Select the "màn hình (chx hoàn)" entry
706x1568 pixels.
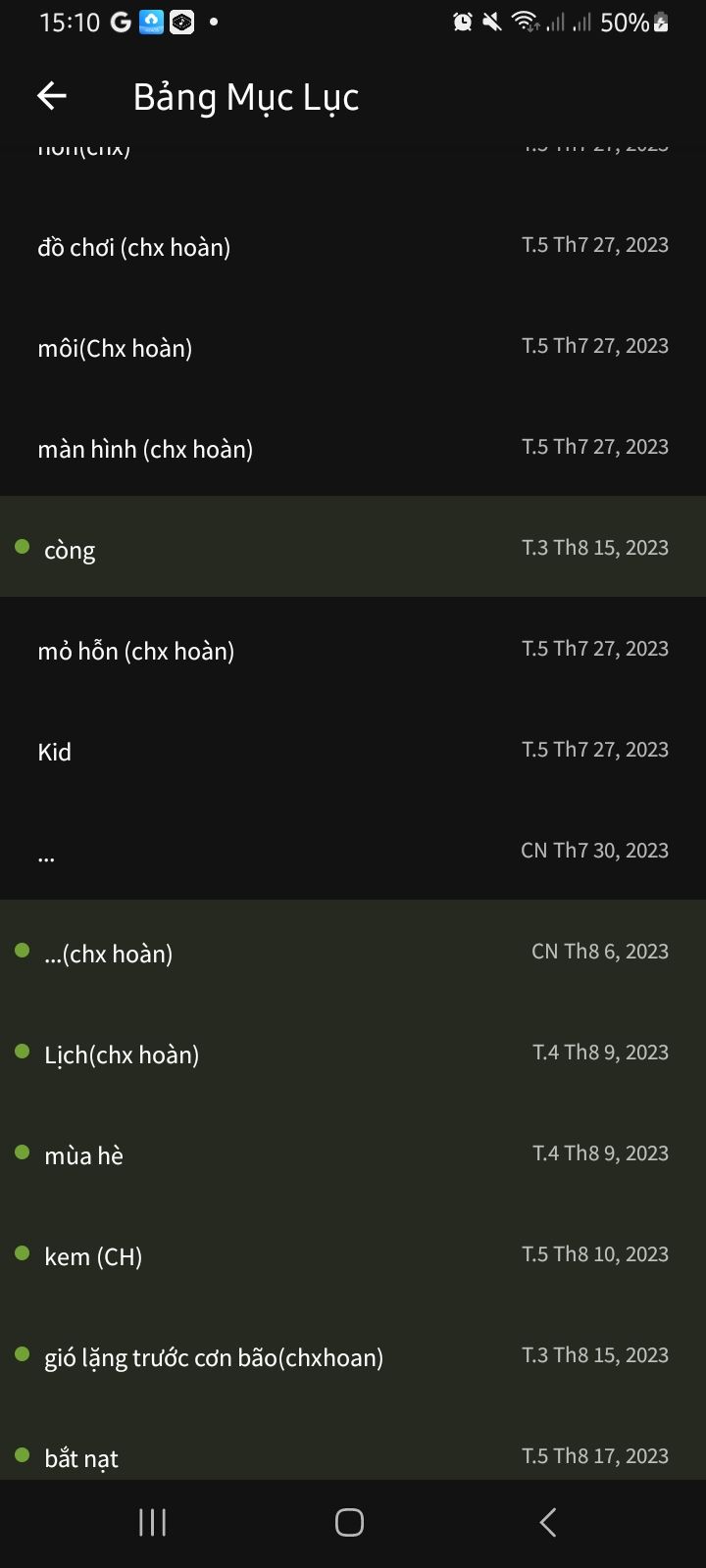click(353, 448)
